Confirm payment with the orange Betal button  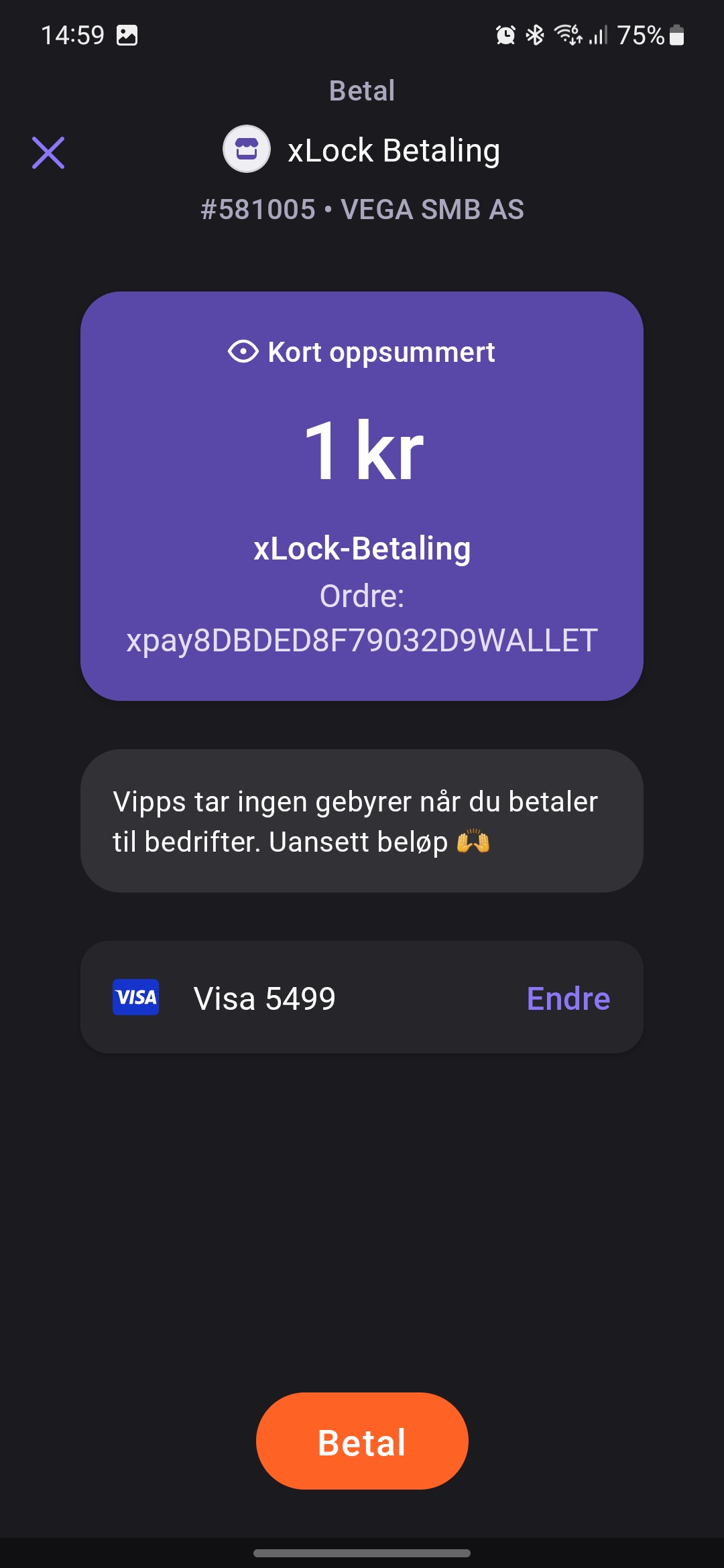pos(362,1442)
